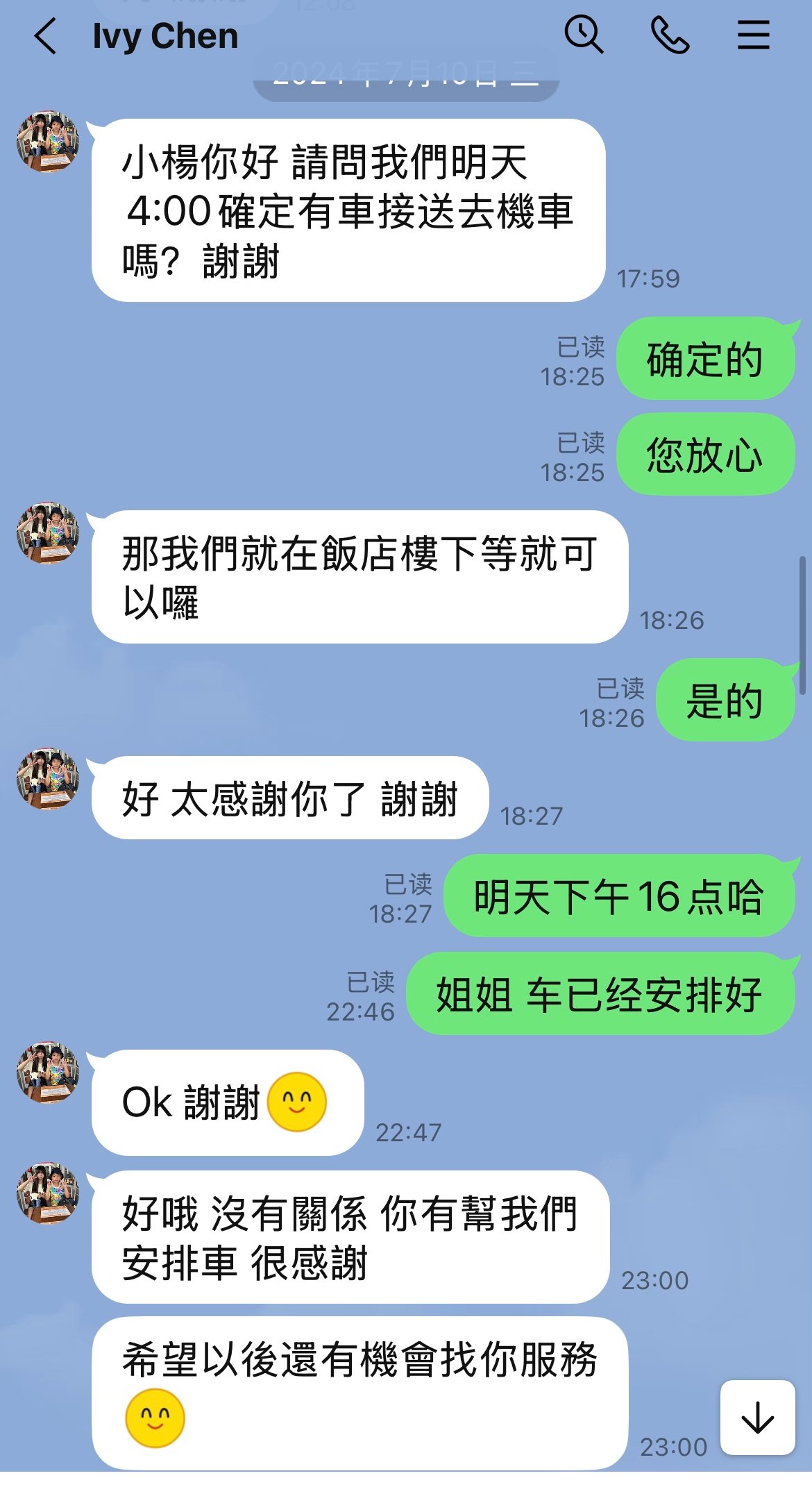Go back from Ivy Chen's chat
This screenshot has width=812, height=1487.
pyautogui.click(x=46, y=36)
